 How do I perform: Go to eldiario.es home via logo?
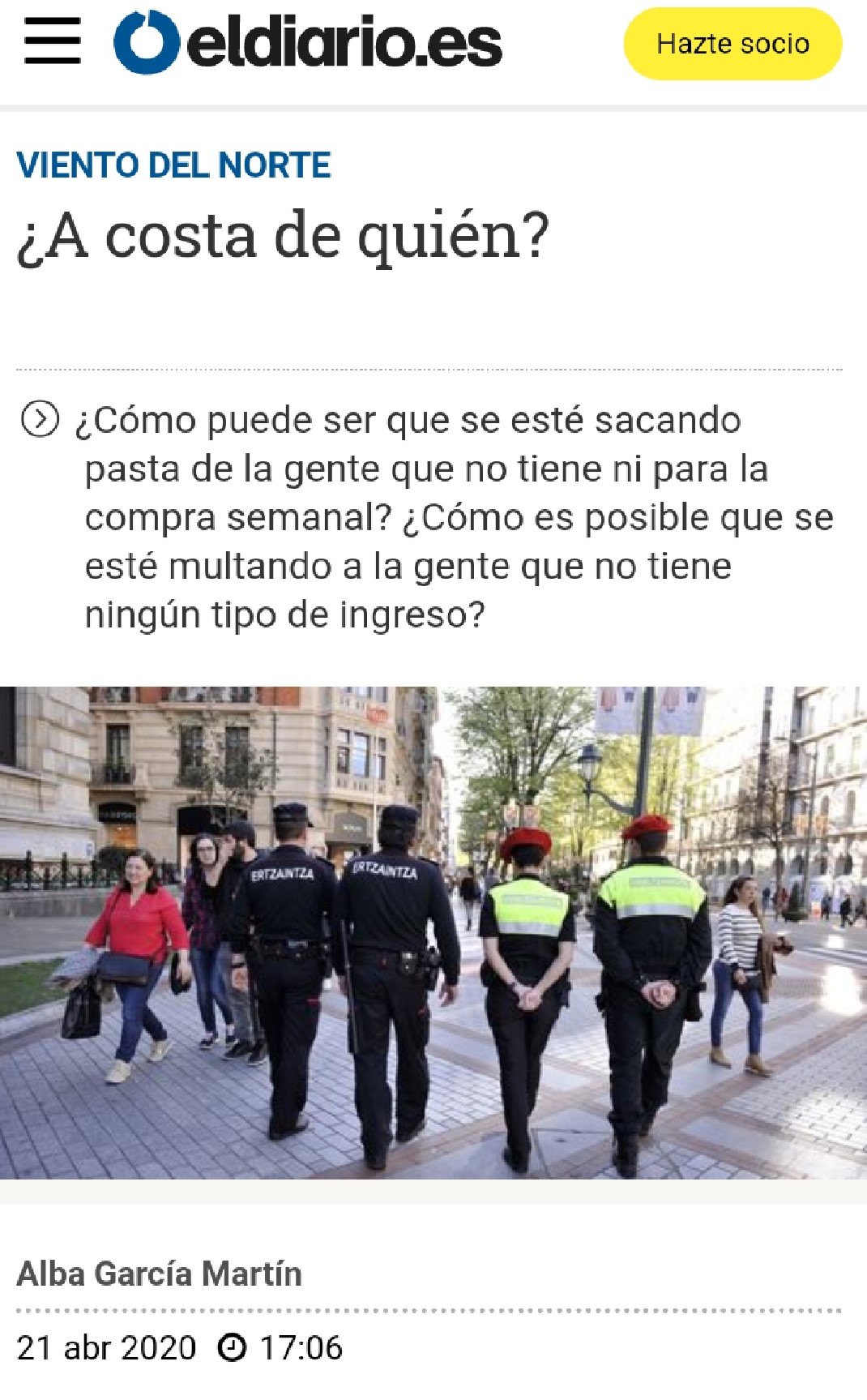point(308,42)
